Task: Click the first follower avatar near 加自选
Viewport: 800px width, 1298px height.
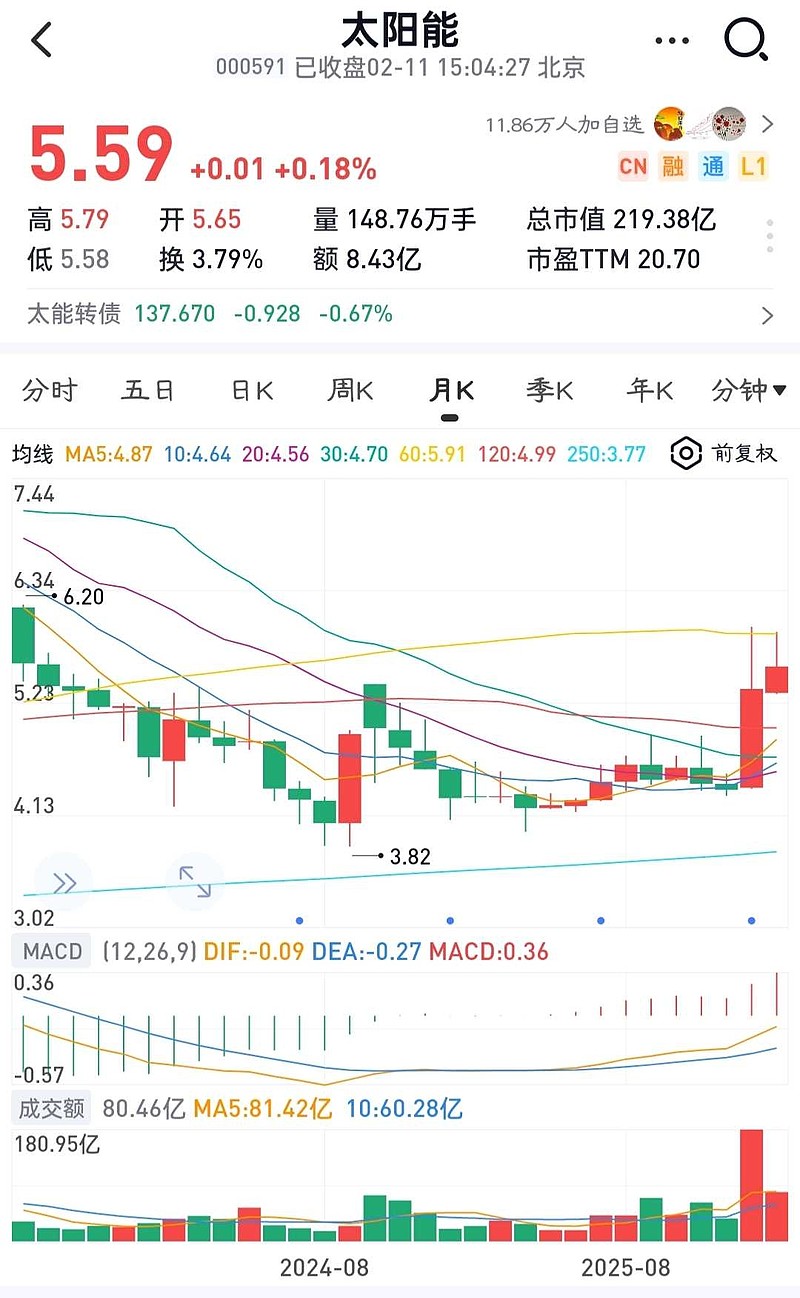Action: [669, 124]
